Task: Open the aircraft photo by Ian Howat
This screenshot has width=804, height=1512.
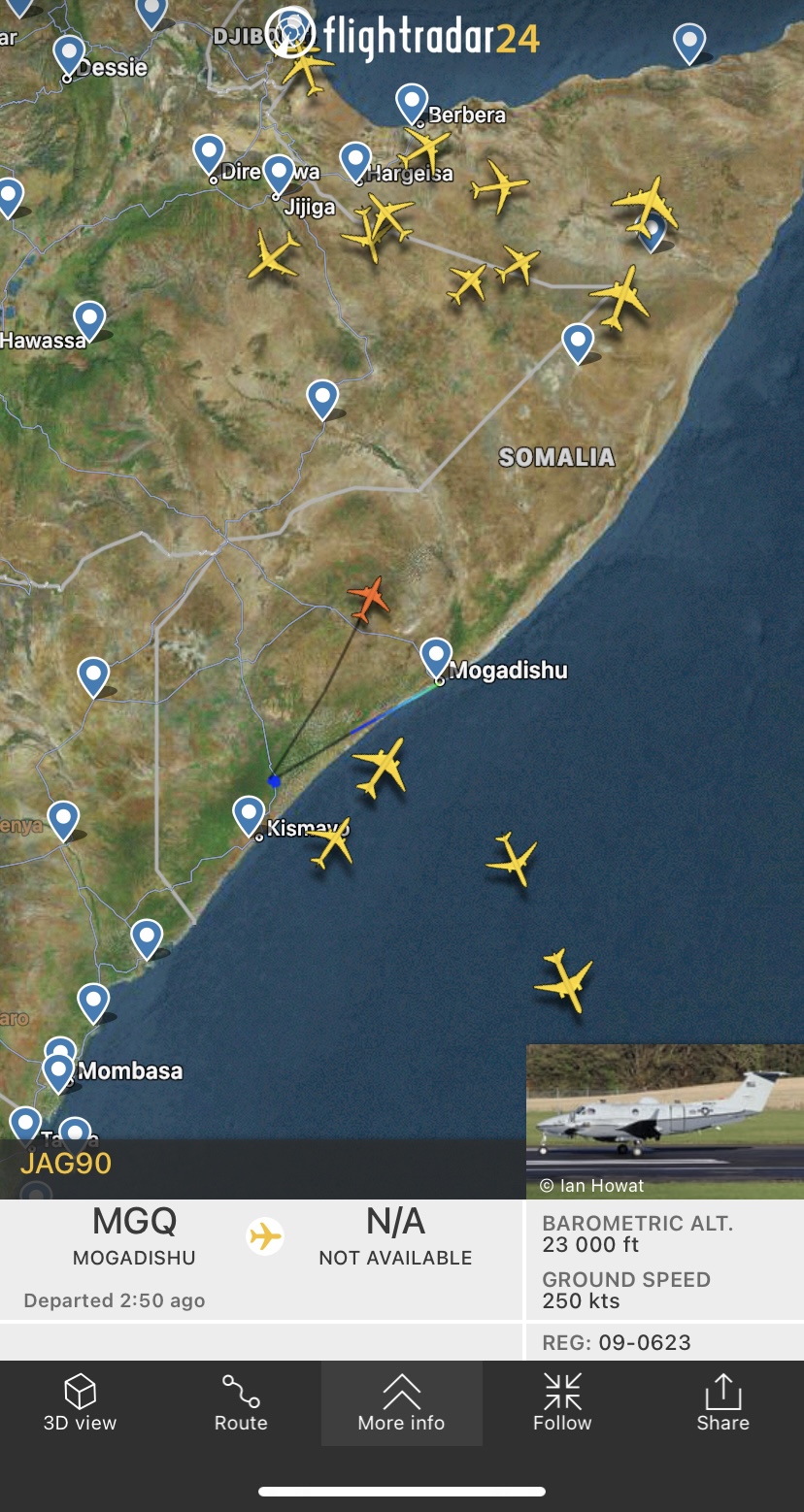Action: pos(665,1122)
